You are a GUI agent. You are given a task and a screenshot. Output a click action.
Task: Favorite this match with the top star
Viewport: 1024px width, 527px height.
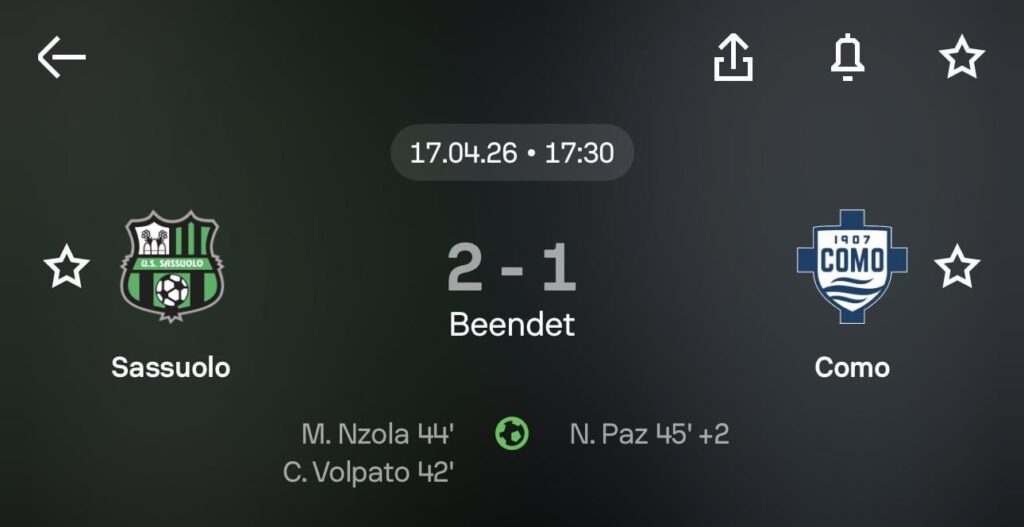pos(962,57)
